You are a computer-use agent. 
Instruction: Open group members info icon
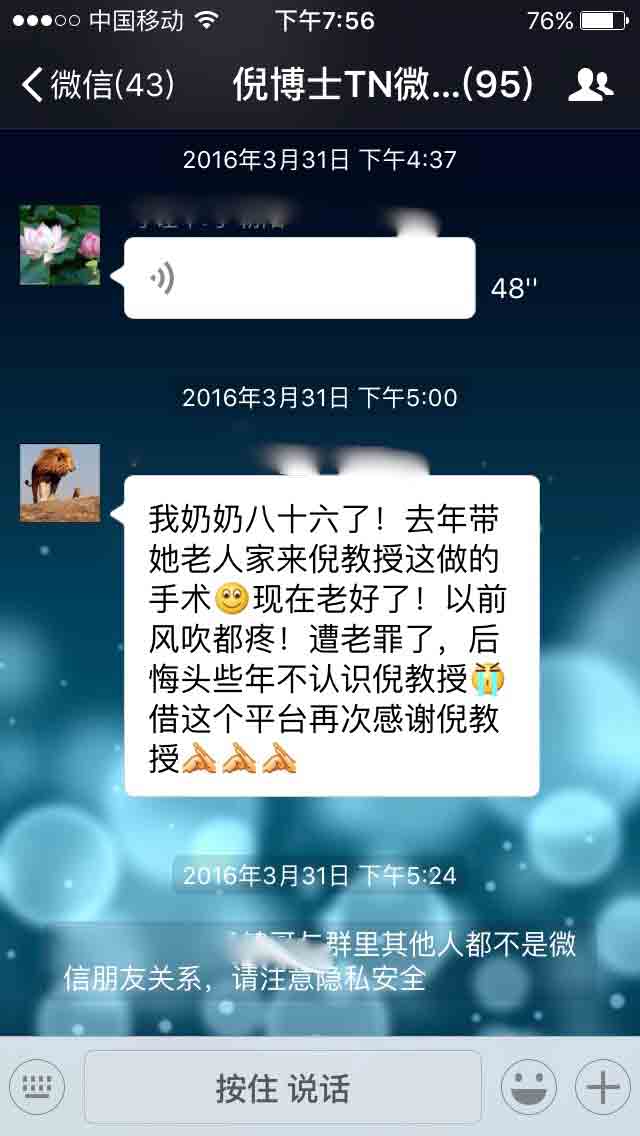point(590,85)
